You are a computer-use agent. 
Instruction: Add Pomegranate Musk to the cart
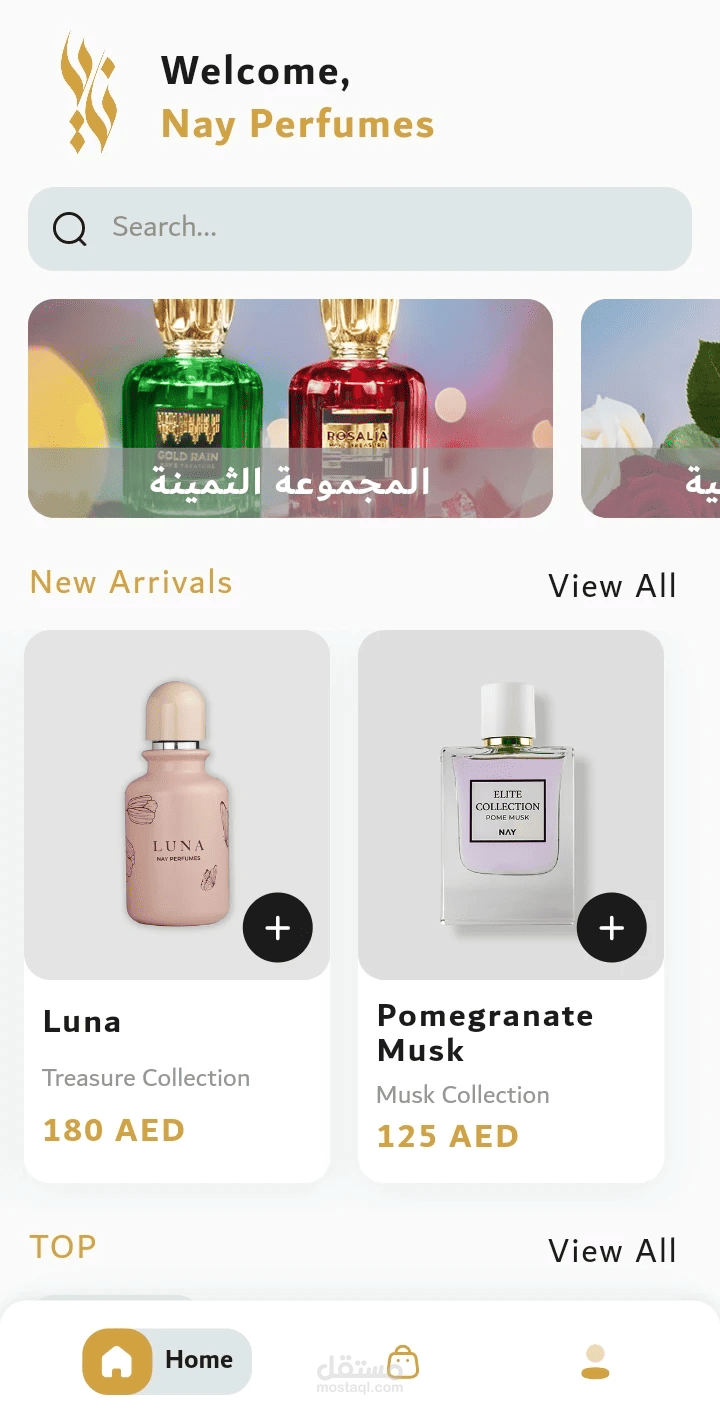coord(612,928)
